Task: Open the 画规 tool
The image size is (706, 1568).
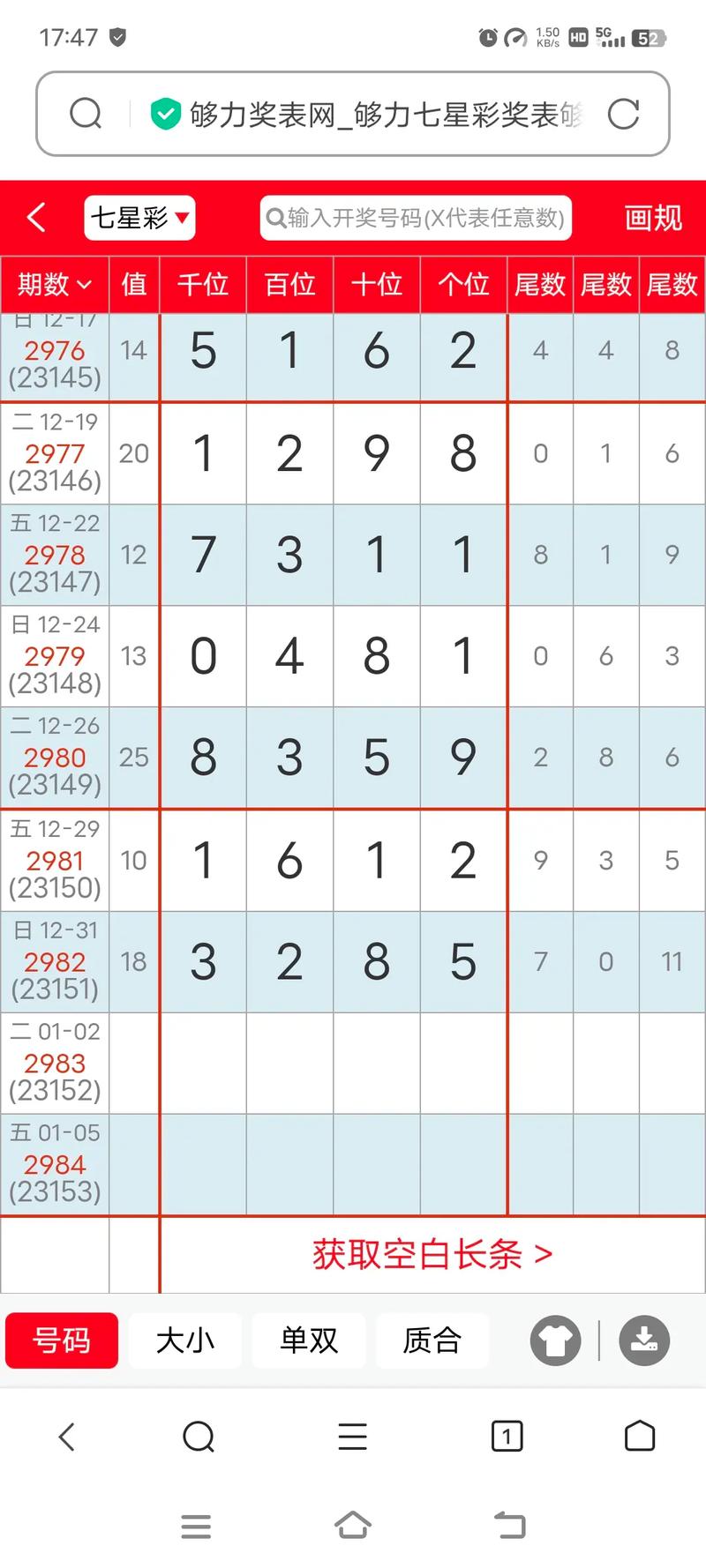Action: point(653,218)
